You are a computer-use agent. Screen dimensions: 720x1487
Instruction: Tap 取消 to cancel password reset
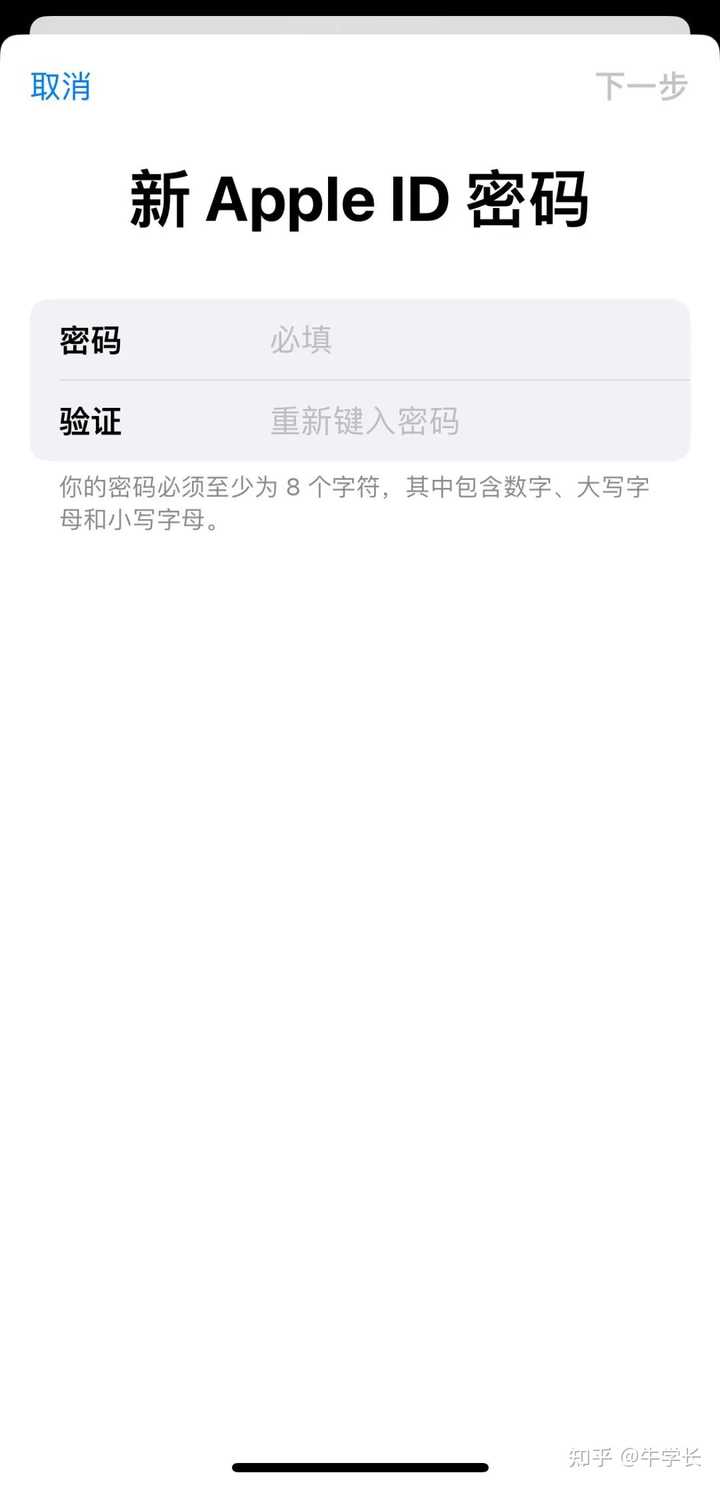tap(61, 86)
